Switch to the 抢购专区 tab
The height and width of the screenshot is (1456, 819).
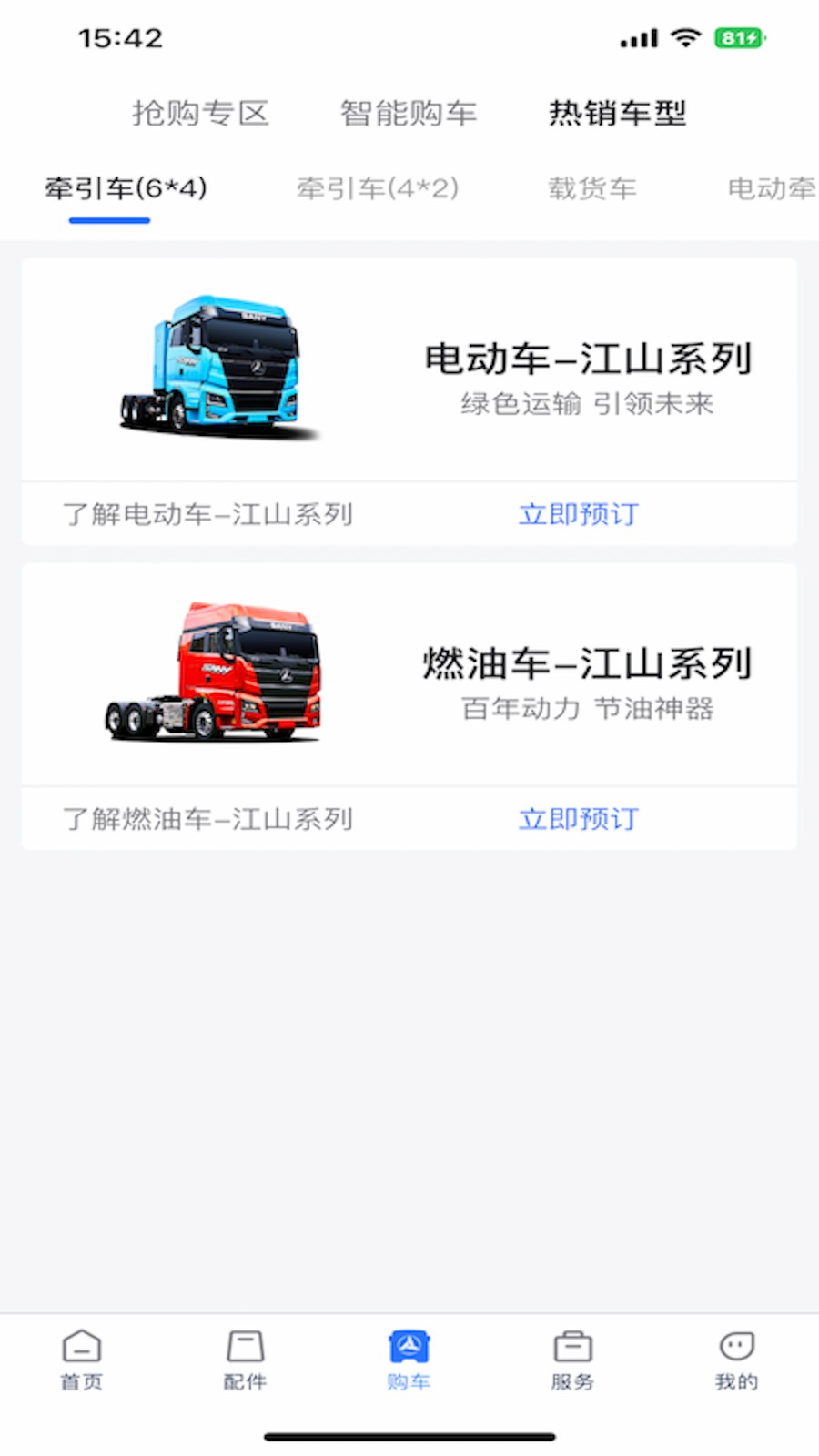pos(200,113)
